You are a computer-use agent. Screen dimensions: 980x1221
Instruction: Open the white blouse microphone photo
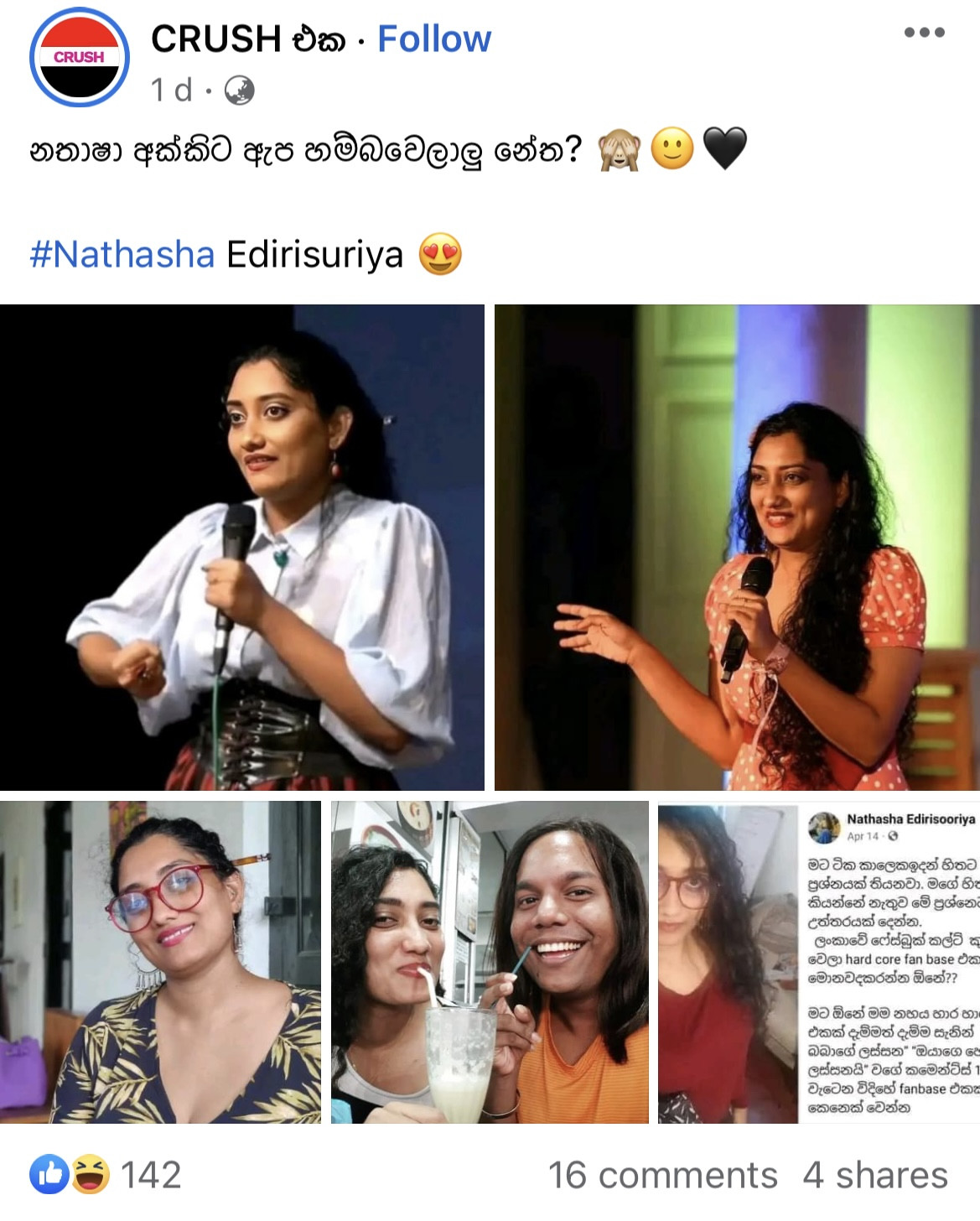pos(242,547)
